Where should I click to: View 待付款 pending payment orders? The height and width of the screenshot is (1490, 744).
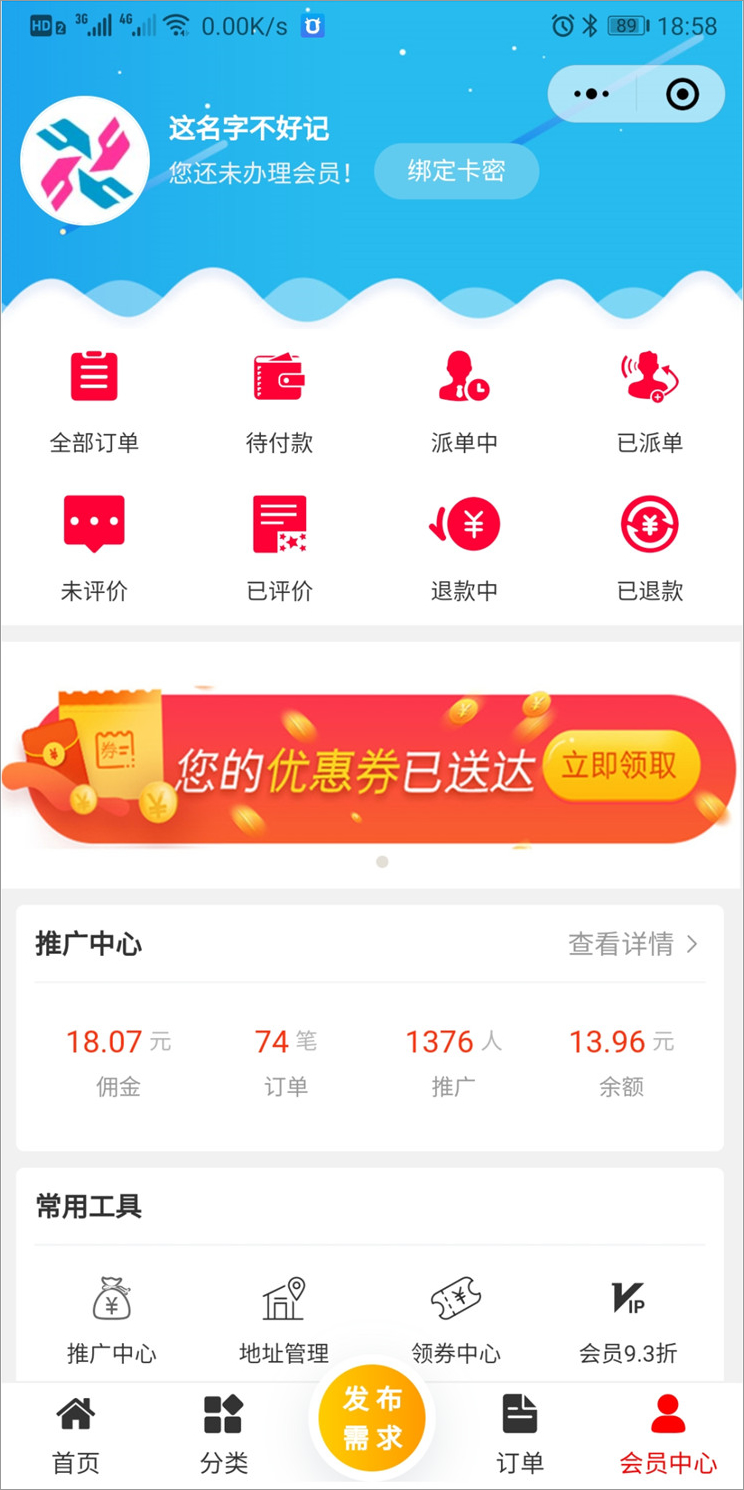click(x=279, y=400)
